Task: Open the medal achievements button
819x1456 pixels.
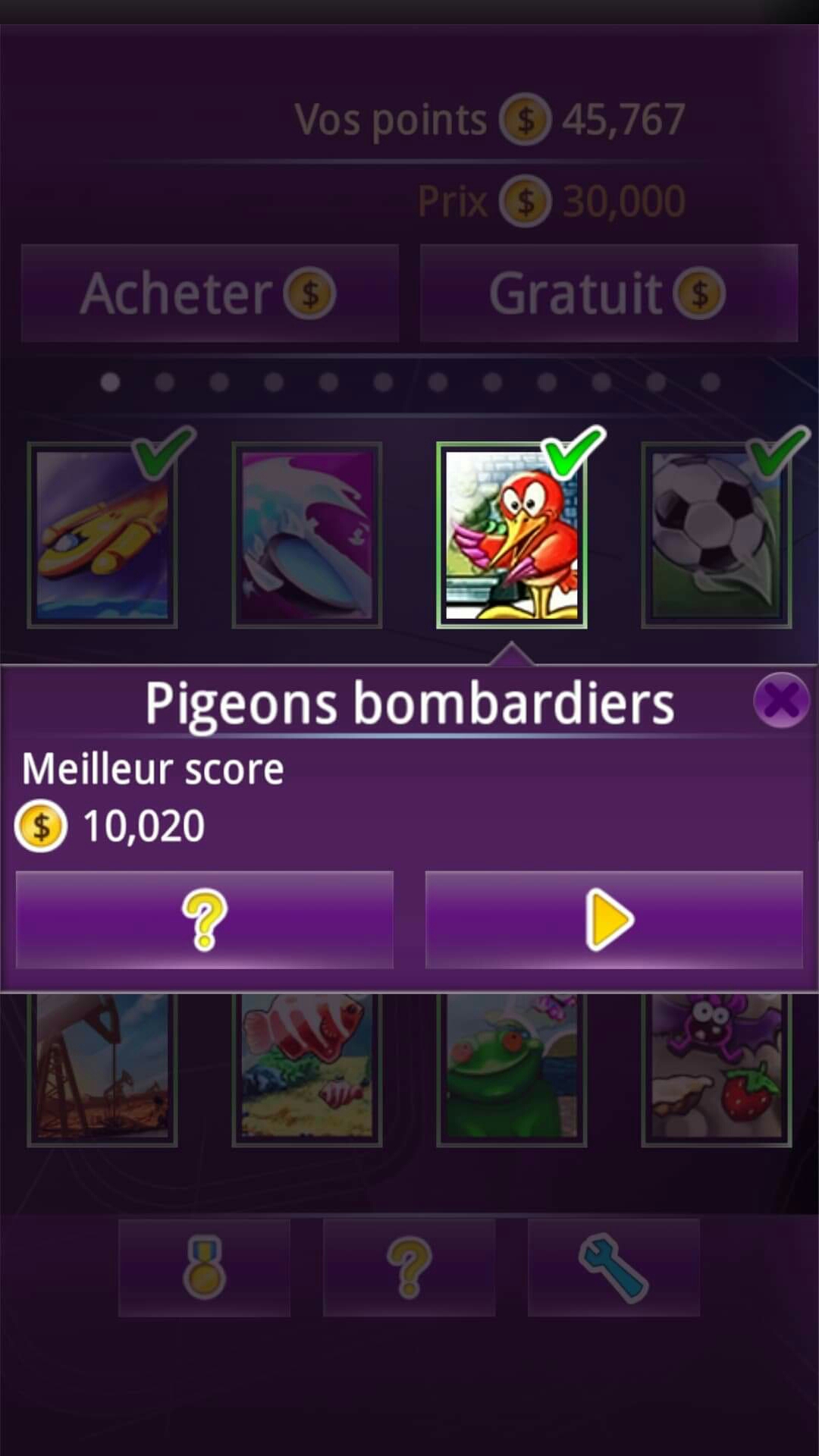Action: coord(204,1267)
